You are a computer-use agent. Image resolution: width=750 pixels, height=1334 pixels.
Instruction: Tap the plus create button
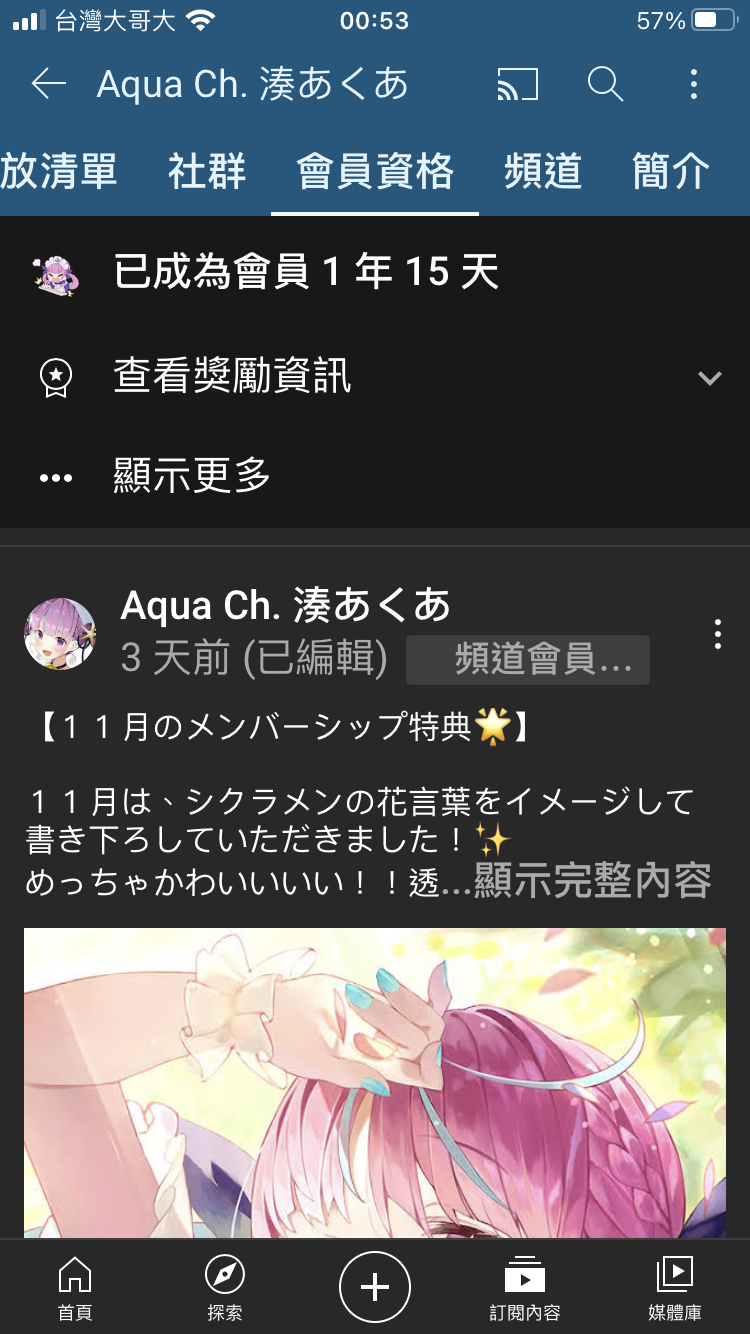tap(375, 1287)
